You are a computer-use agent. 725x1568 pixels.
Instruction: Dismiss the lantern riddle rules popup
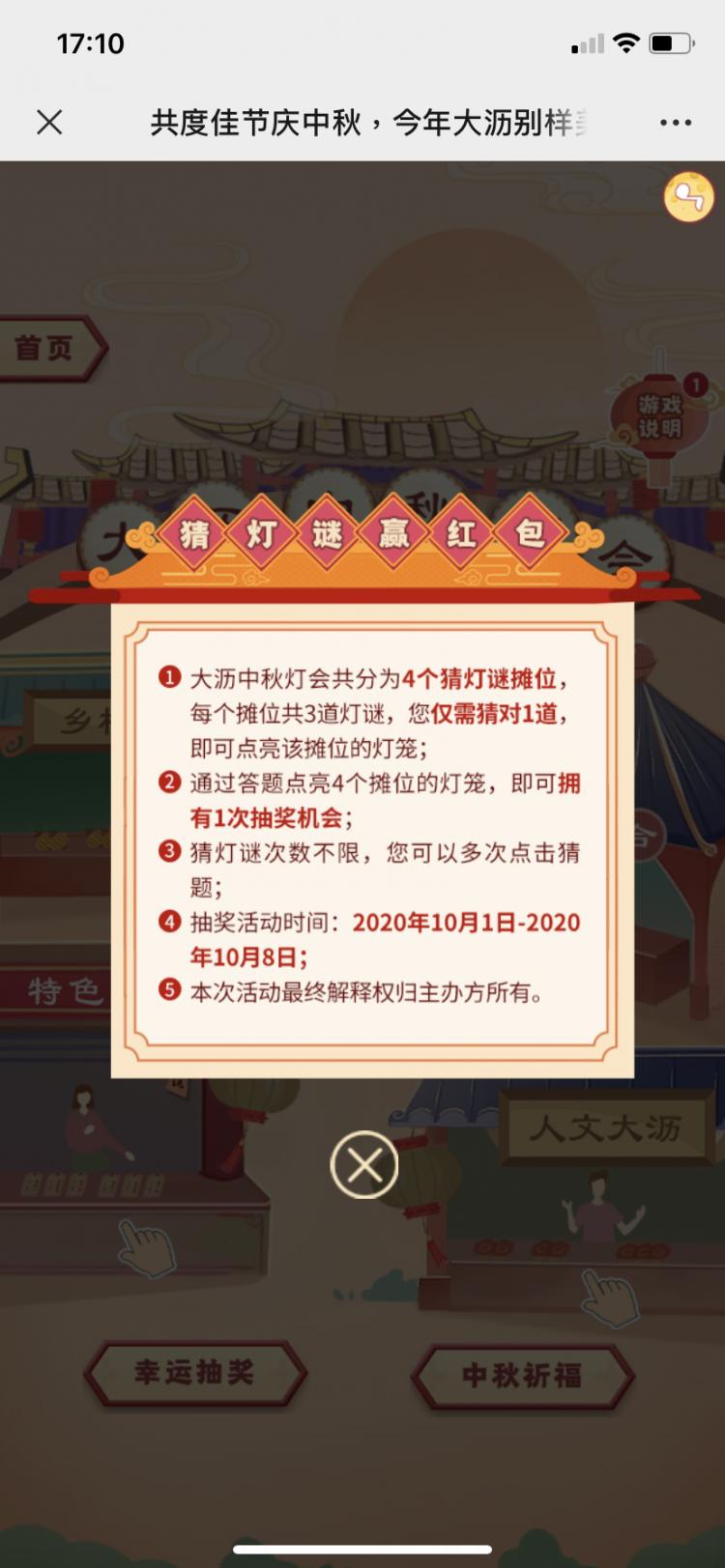pos(363,1165)
